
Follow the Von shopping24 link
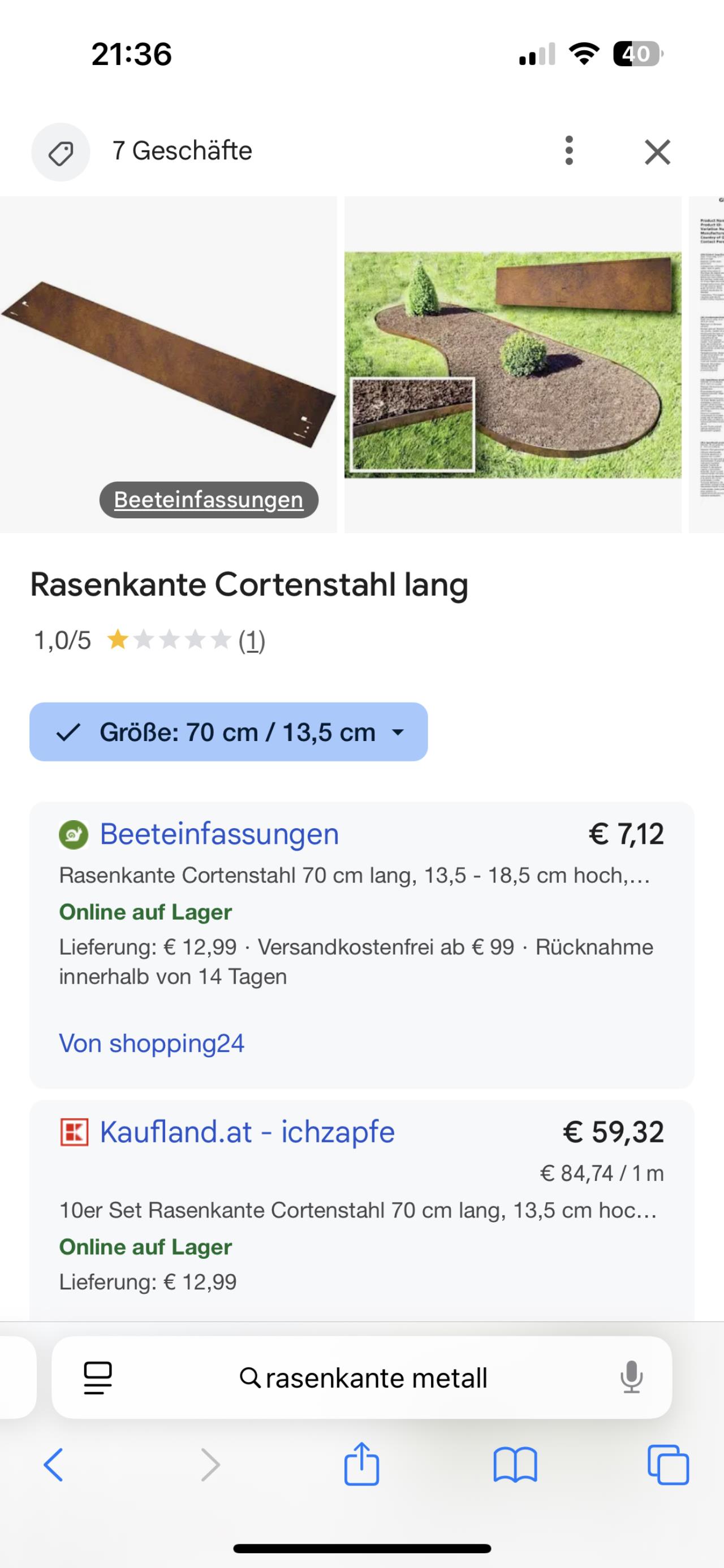click(x=152, y=1043)
